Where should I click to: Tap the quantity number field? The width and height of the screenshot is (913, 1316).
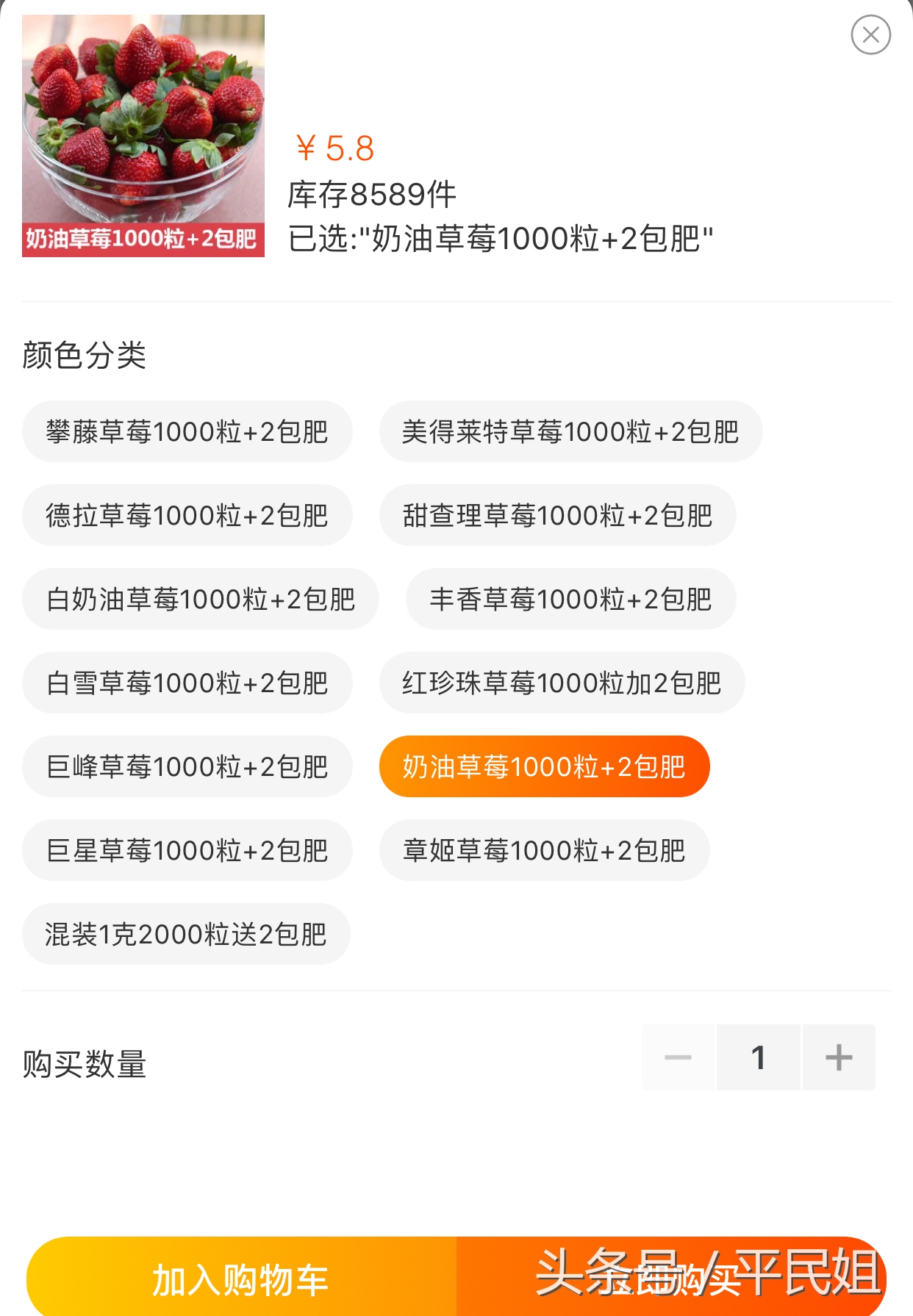click(x=758, y=1057)
